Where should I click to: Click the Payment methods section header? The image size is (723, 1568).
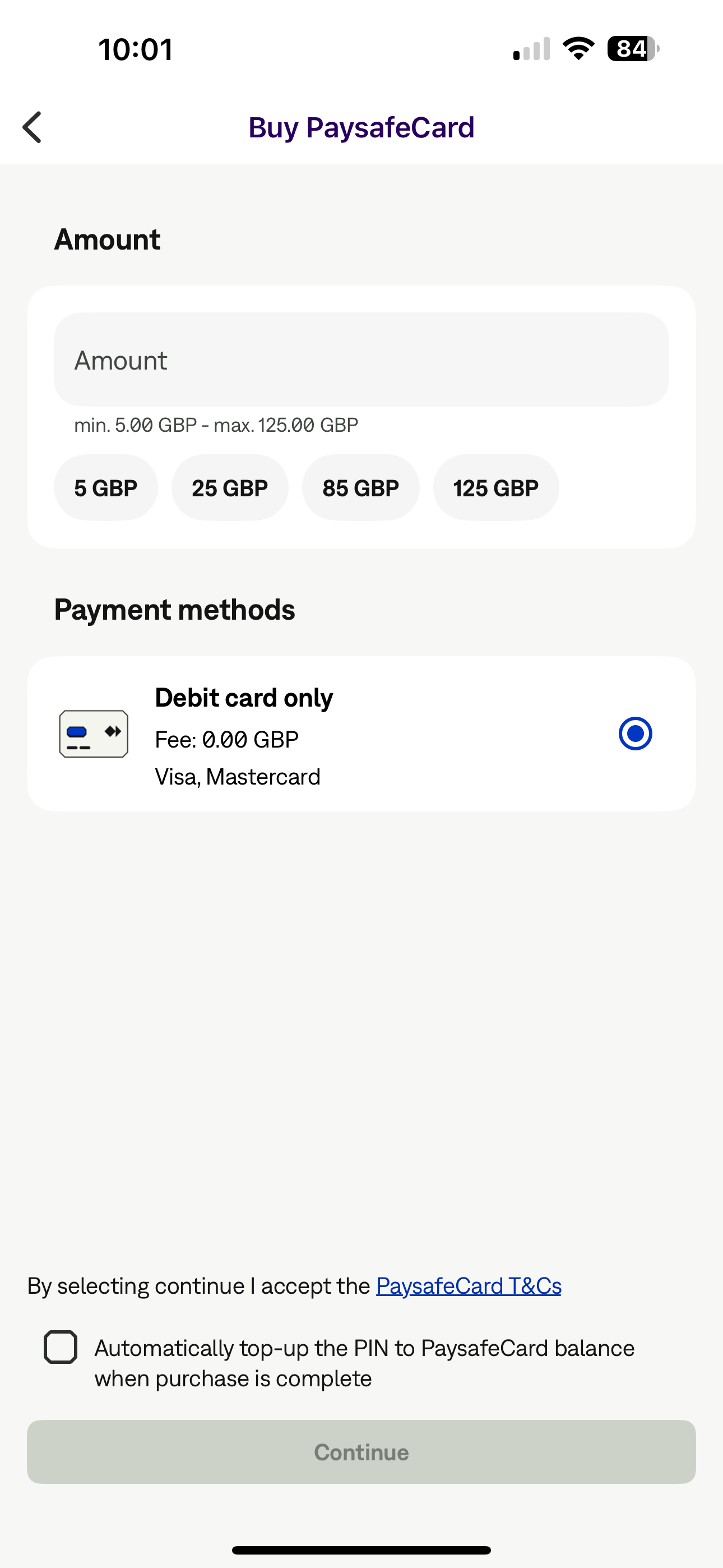[x=175, y=608]
